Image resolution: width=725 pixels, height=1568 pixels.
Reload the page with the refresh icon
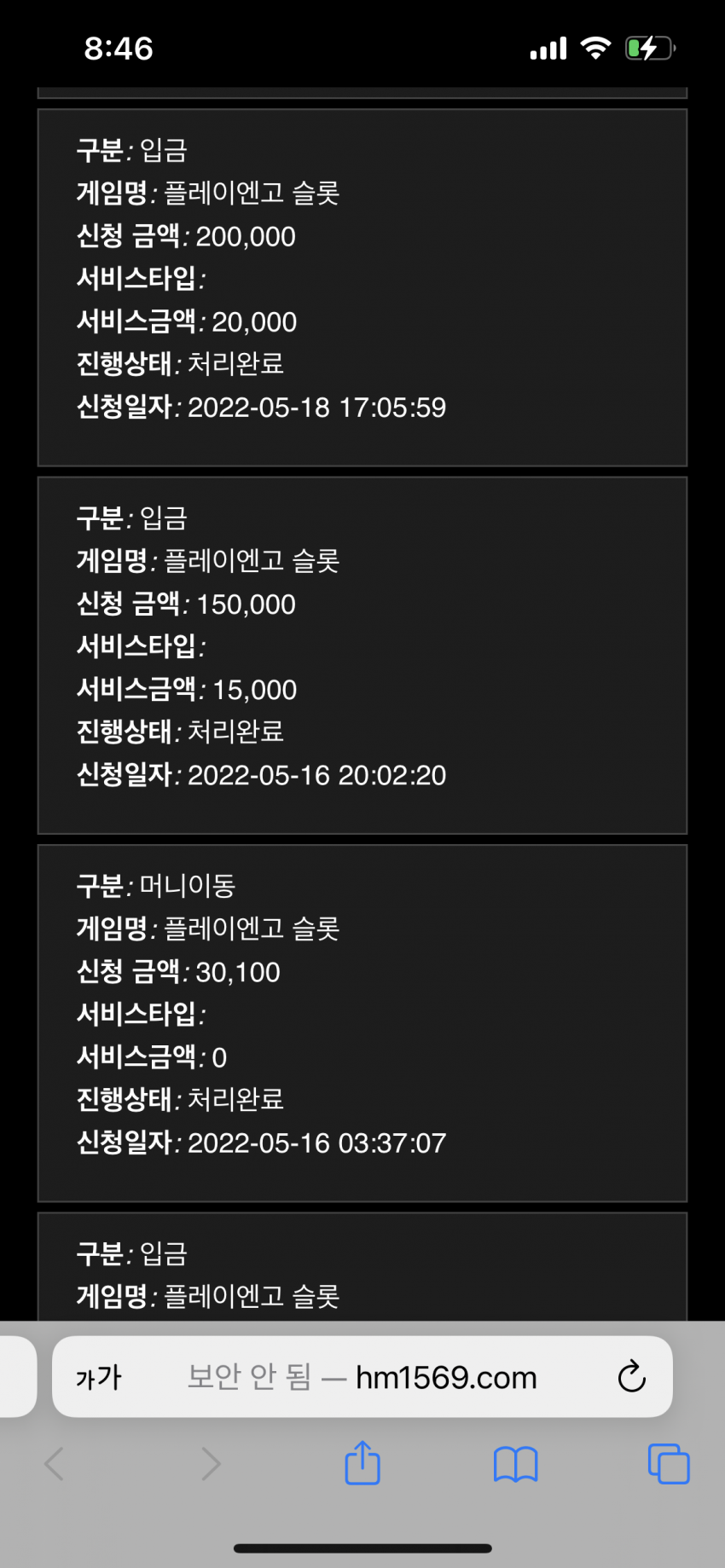[631, 1376]
